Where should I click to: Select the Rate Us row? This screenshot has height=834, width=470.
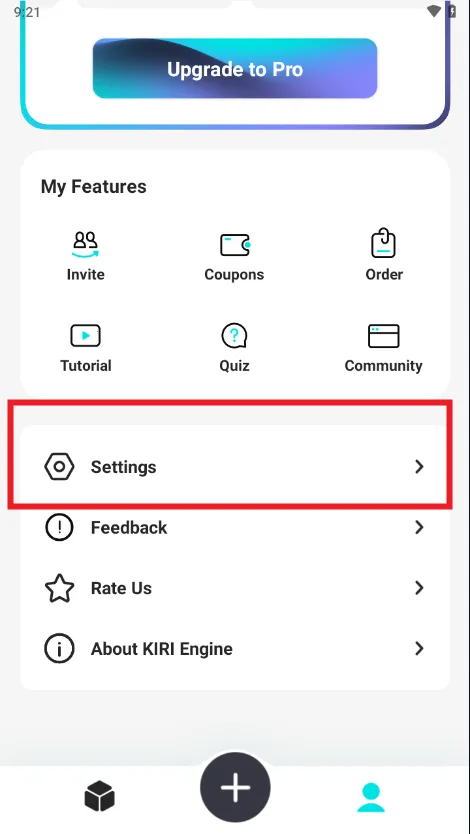tap(235, 588)
